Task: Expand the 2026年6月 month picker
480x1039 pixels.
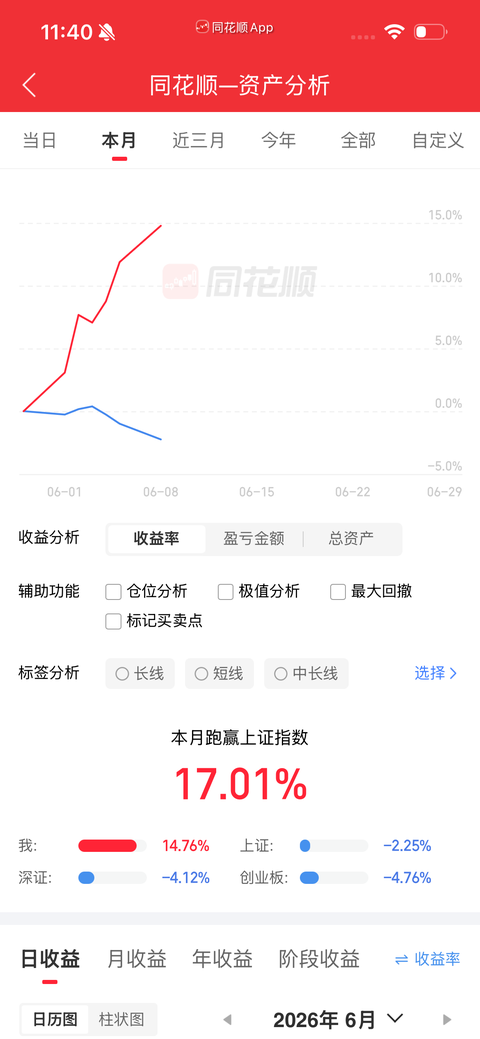Action: [338, 1018]
